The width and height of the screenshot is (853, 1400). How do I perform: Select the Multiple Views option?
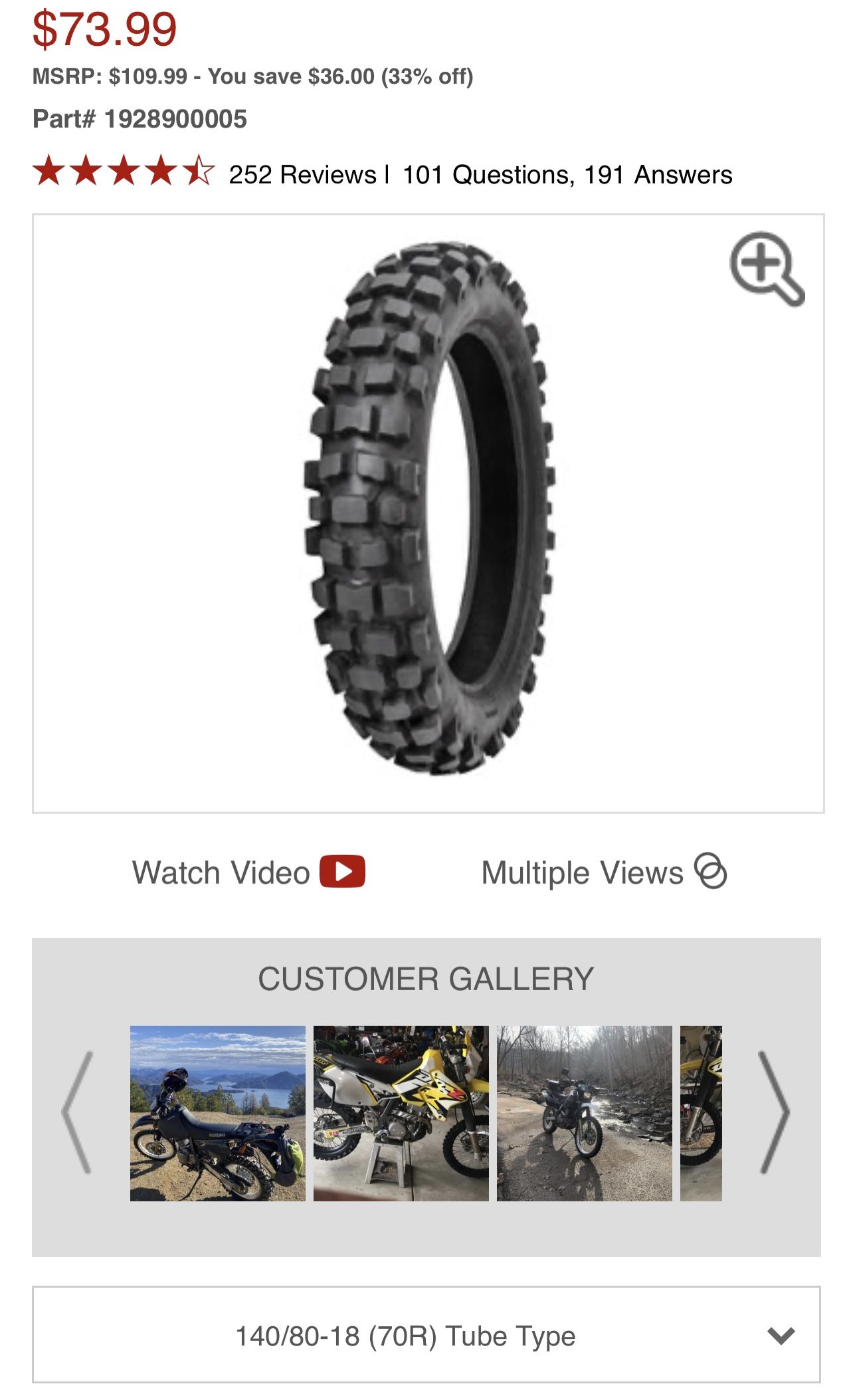pyautogui.click(x=582, y=871)
